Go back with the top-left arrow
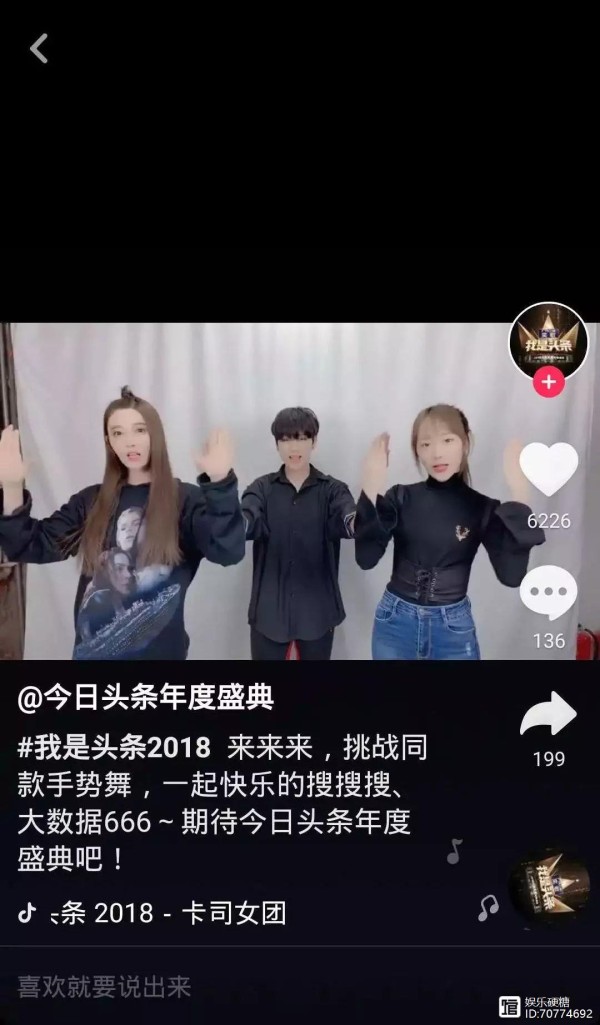The height and width of the screenshot is (1025, 600). 39,47
